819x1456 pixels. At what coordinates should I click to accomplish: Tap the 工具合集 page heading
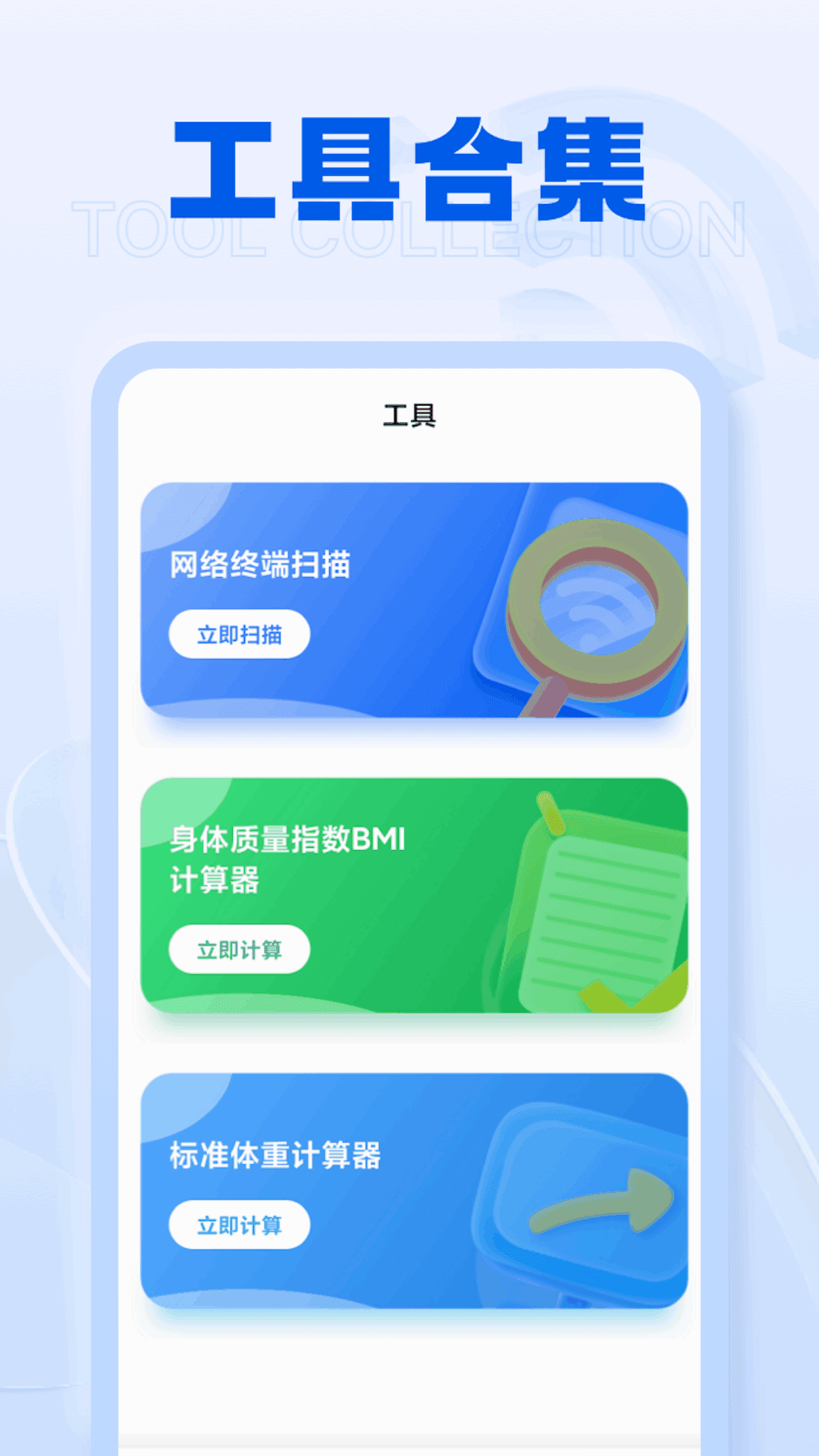click(x=409, y=163)
